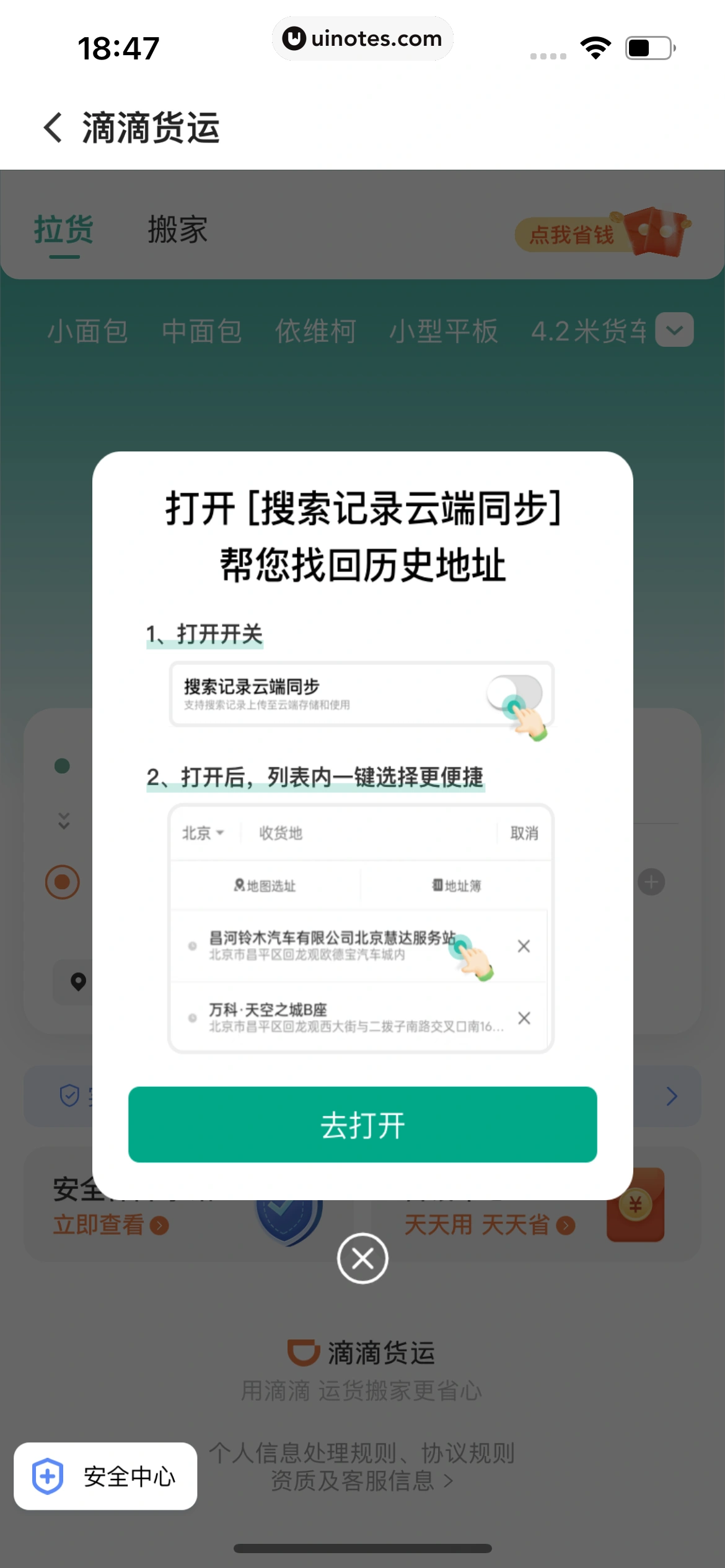Open 安全中心 floating button
Screen dimensions: 725x1568
[x=105, y=1476]
